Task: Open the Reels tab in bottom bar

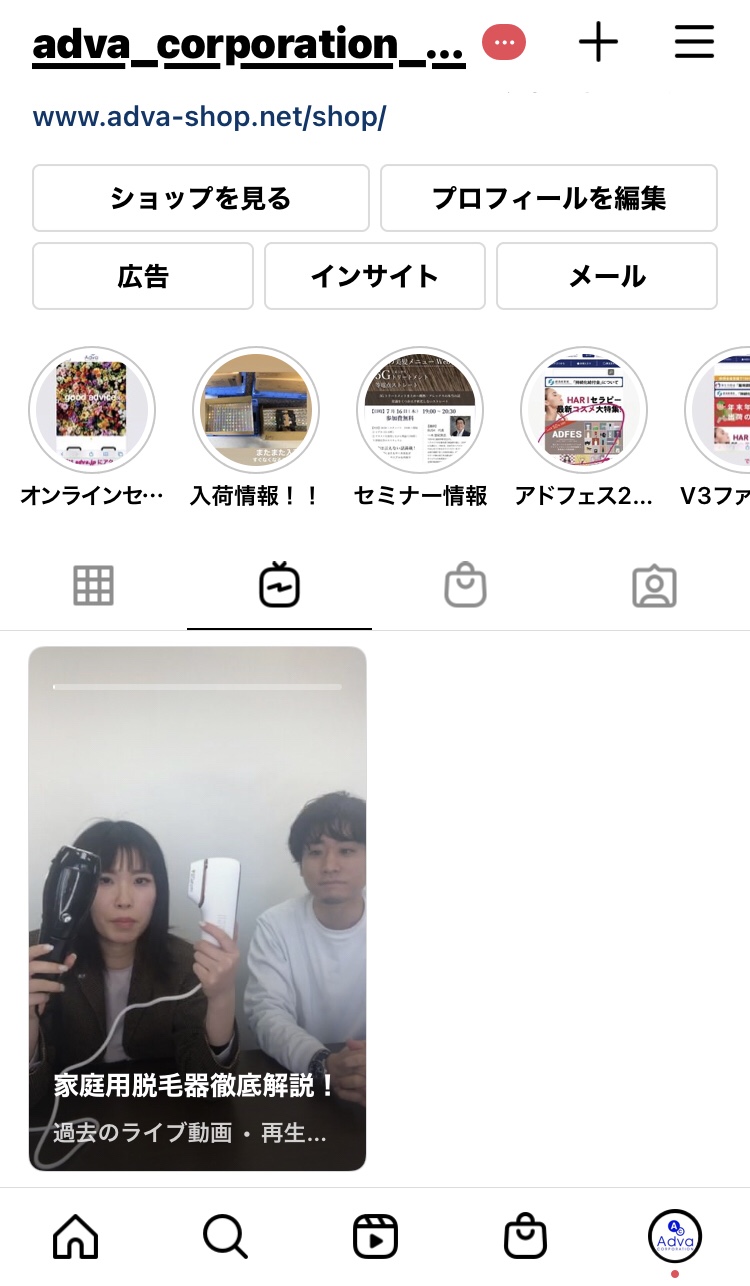Action: [x=375, y=1237]
